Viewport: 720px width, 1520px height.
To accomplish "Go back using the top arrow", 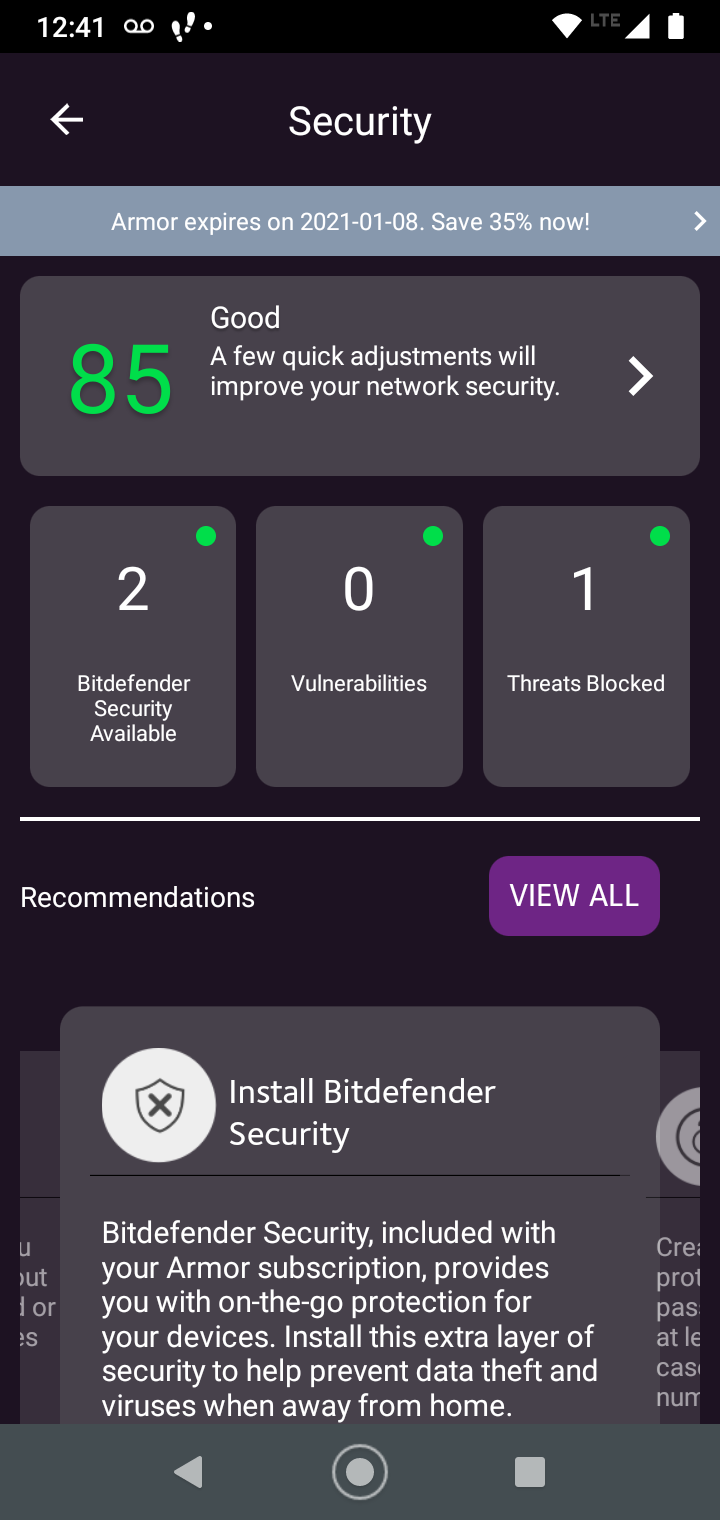I will coord(67,121).
